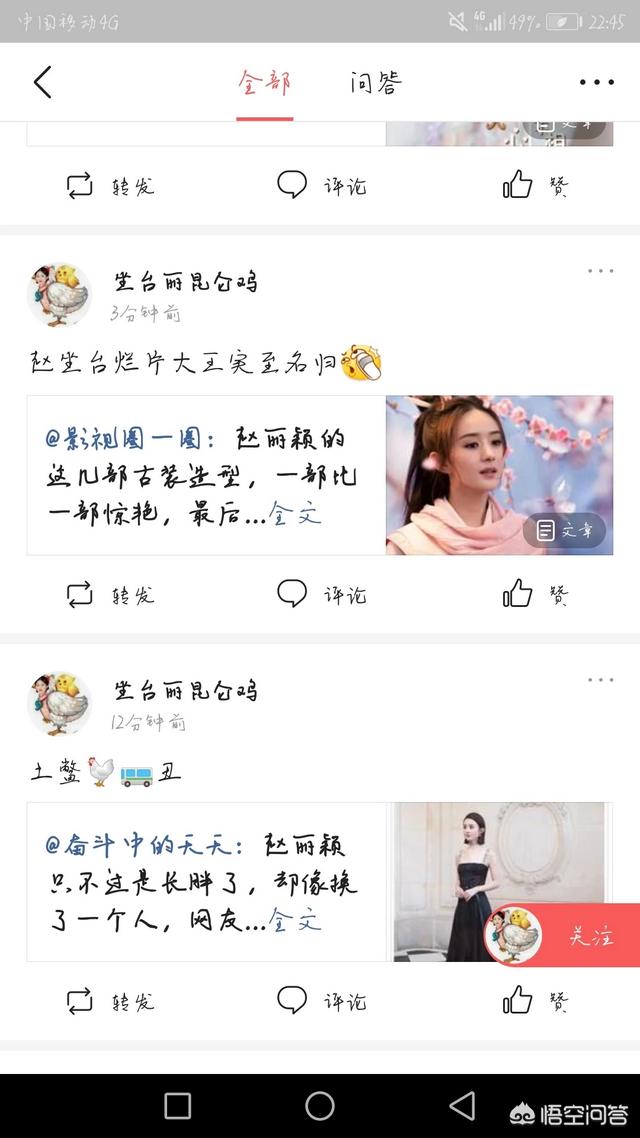
Task: Go back using the header arrow
Action: (42, 82)
